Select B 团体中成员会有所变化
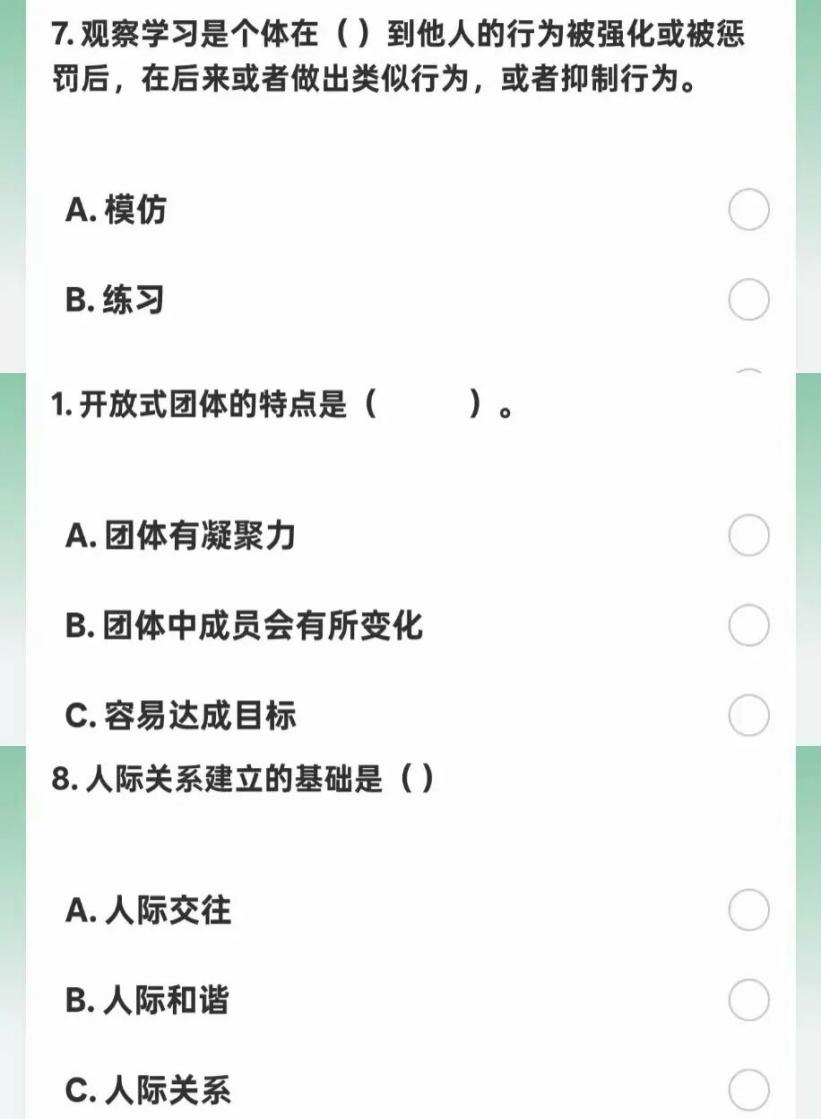 pyautogui.click(x=748, y=627)
